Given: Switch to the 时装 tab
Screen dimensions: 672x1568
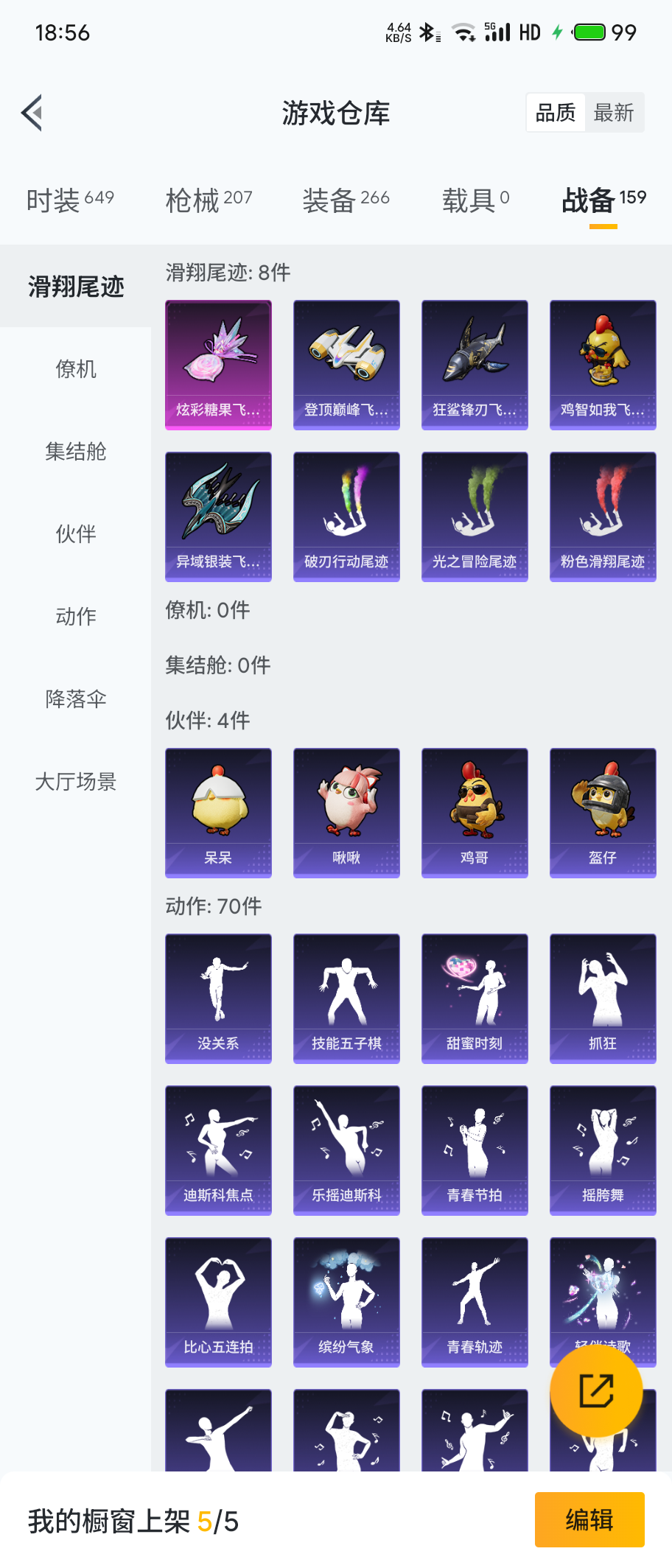Looking at the screenshot, I should 70,200.
